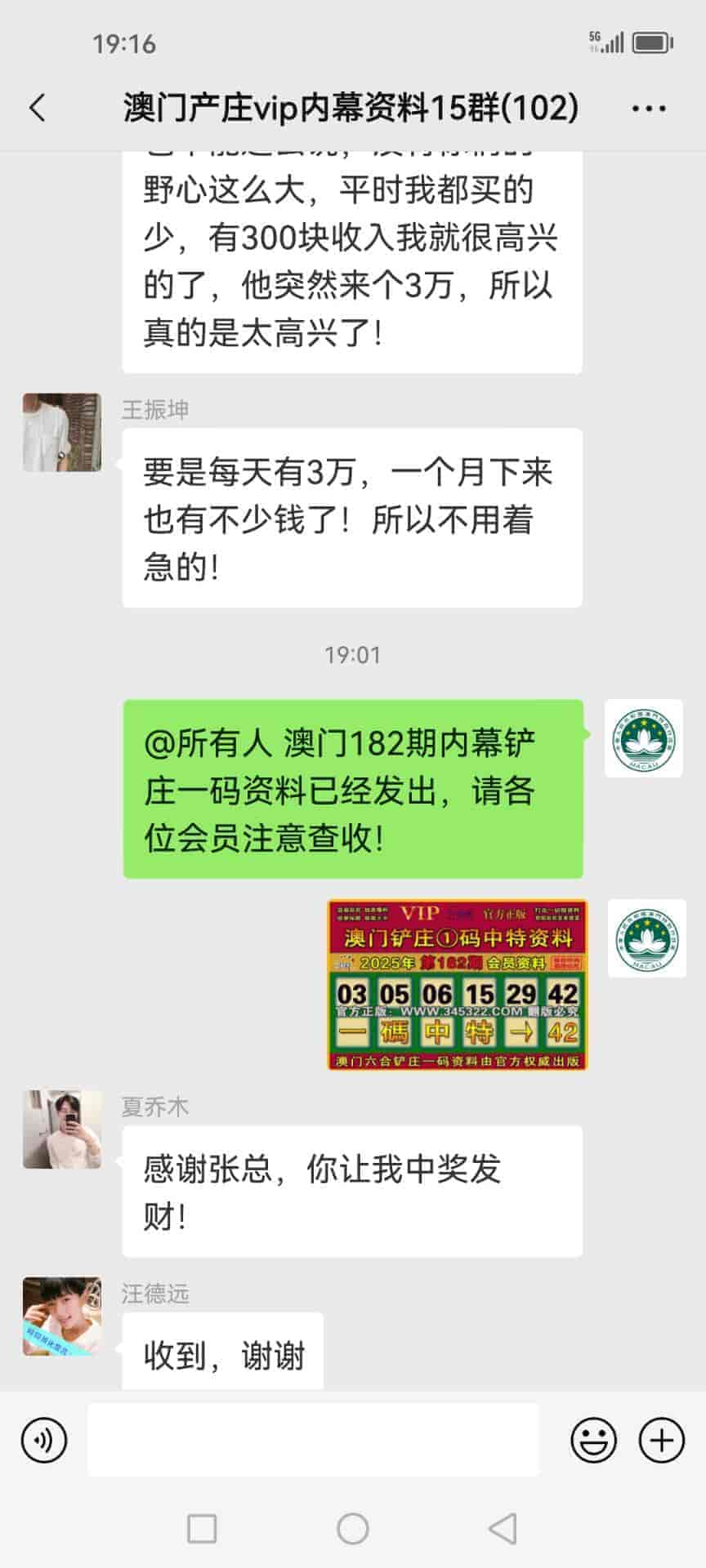Open the emoji picker
This screenshot has width=706, height=1568.
[x=593, y=1440]
